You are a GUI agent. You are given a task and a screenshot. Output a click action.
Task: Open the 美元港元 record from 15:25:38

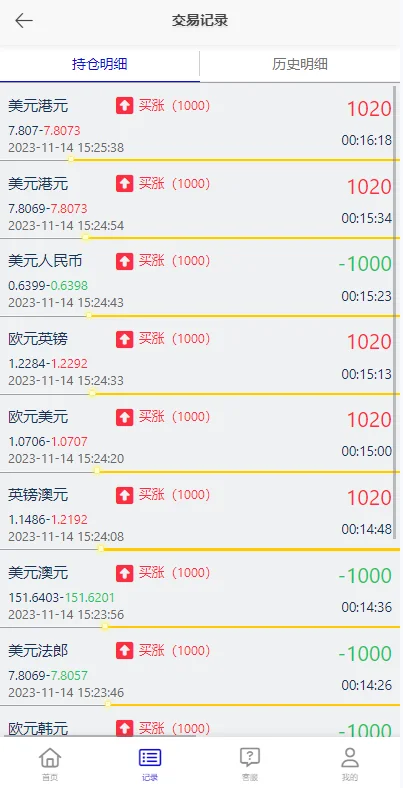point(200,122)
